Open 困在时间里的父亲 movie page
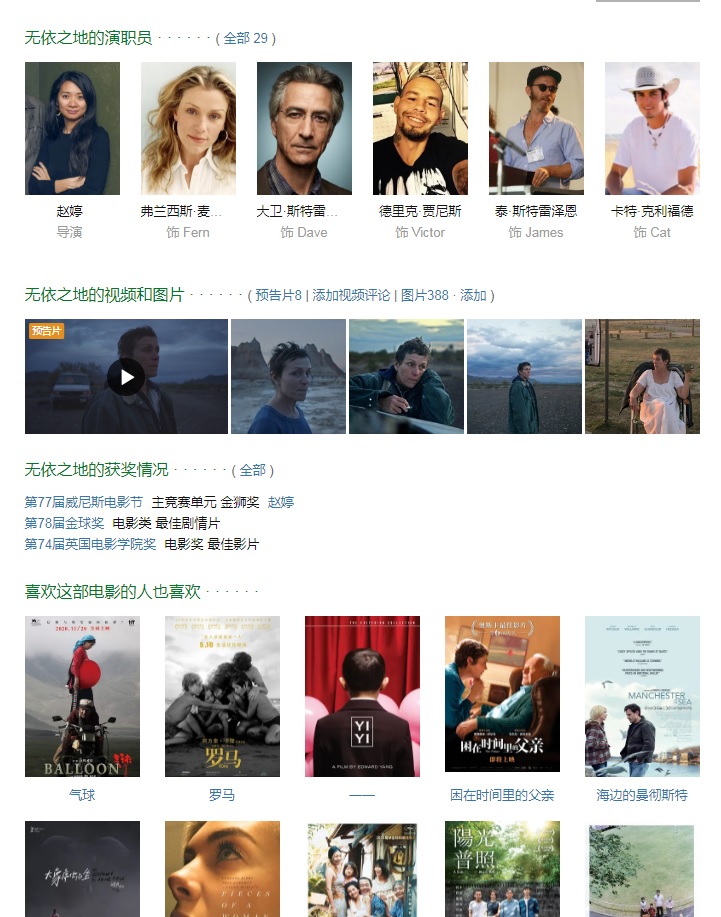 click(x=502, y=795)
